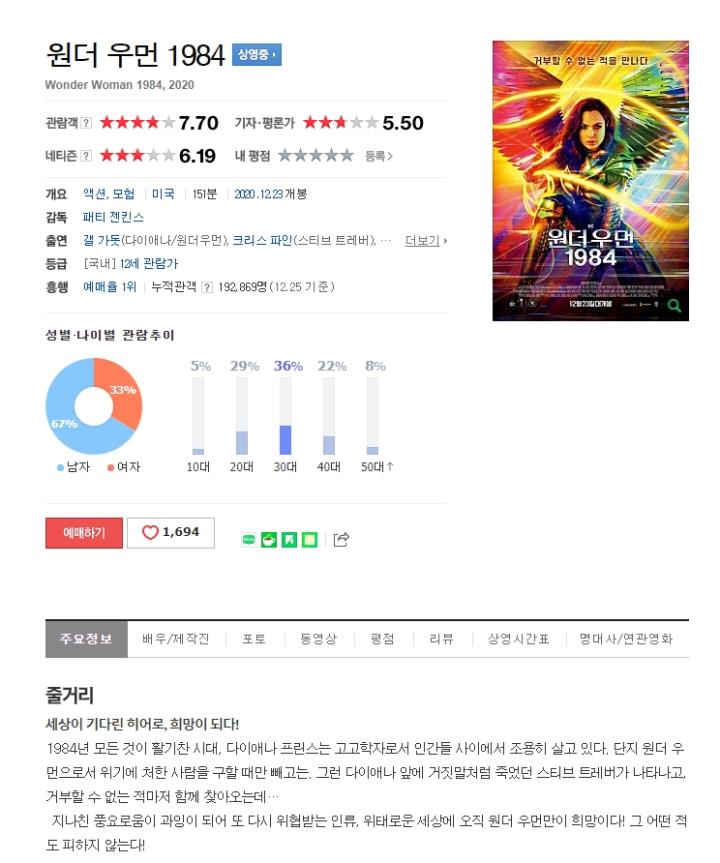Tap the 상영중 badge
The width and height of the screenshot is (720, 863).
pyautogui.click(x=257, y=55)
